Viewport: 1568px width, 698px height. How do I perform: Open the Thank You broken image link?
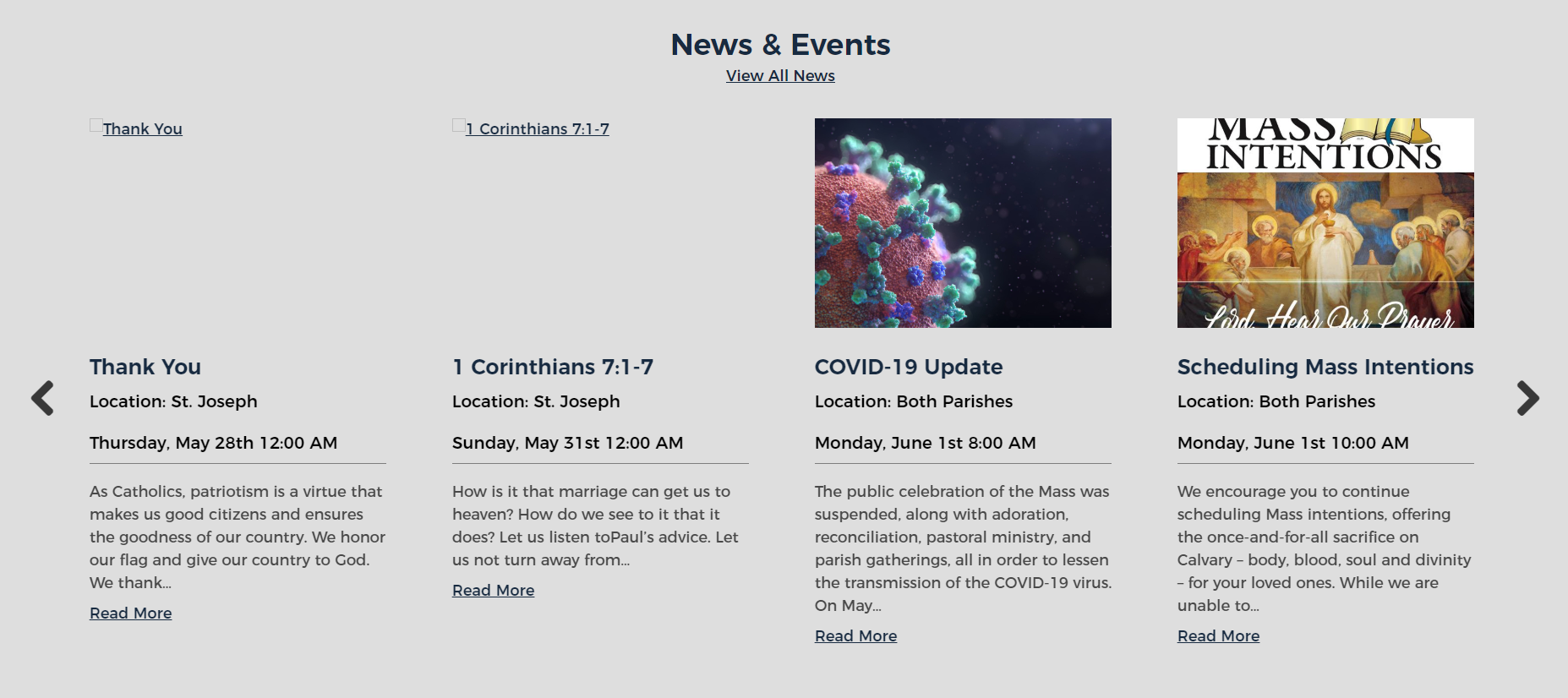[142, 129]
